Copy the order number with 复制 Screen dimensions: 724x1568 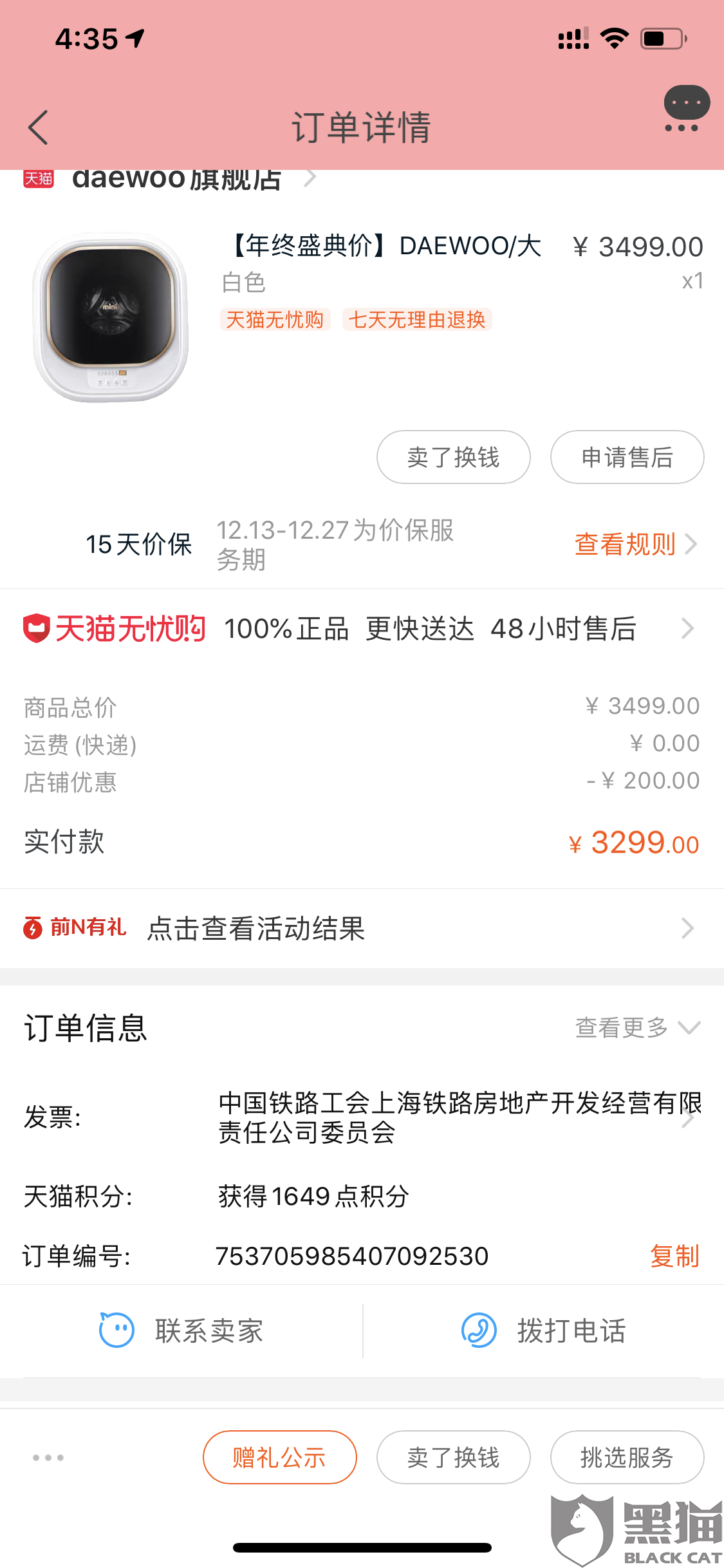(x=674, y=1256)
